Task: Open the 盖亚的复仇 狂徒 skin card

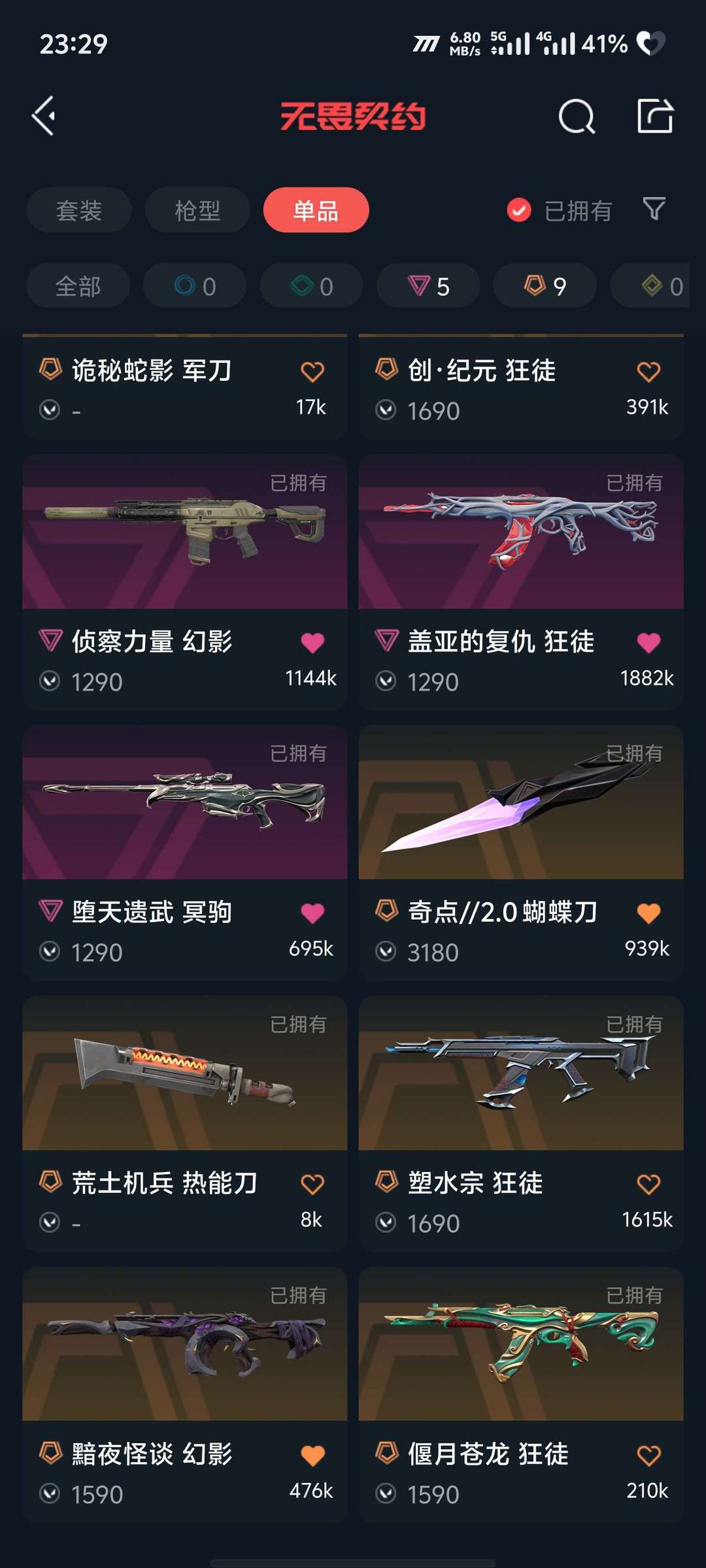Action: tap(521, 582)
